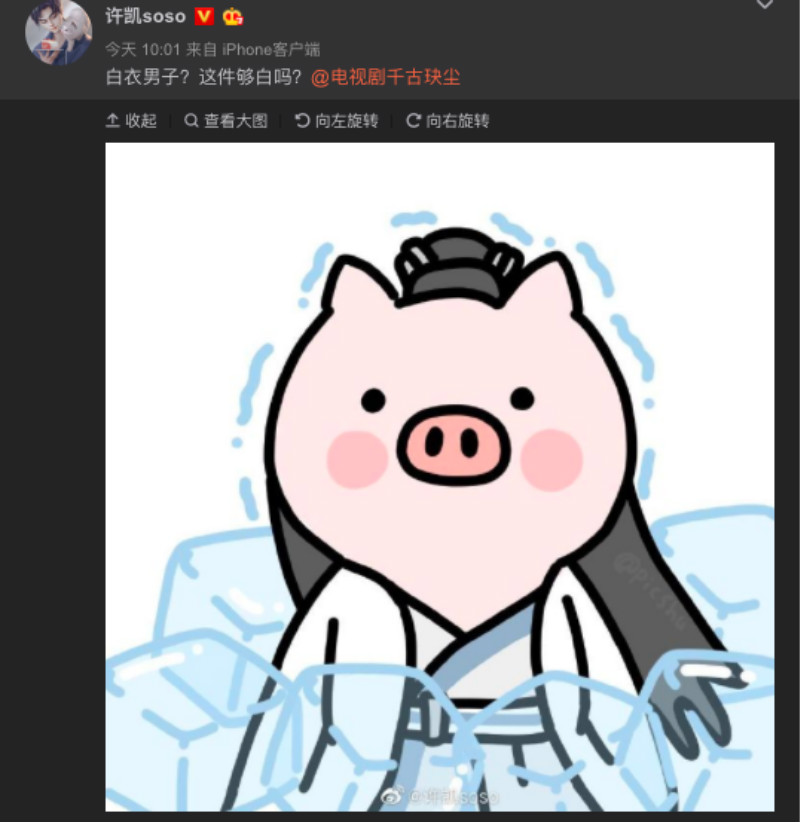Rotate the image right with 向右旋转
The image size is (800, 822).
coord(447,121)
